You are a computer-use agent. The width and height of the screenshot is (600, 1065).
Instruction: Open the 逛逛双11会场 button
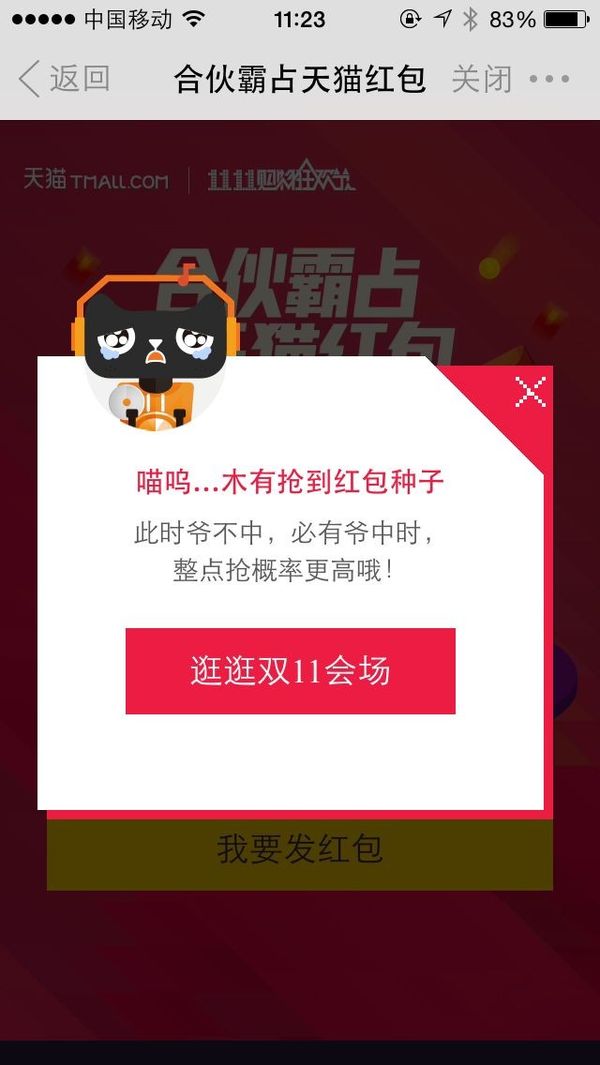tap(290, 671)
